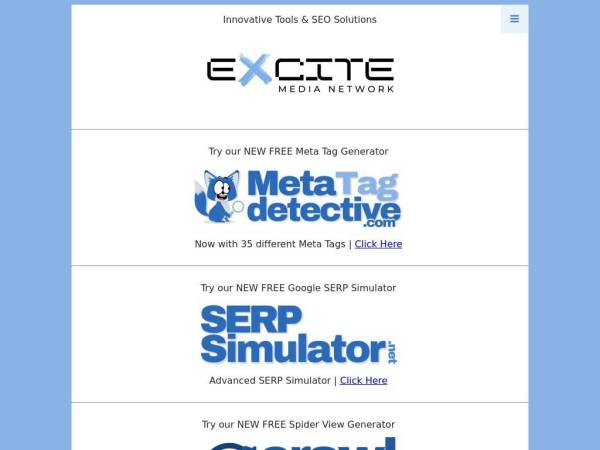Open the Meta Tag Detective banner

(x=298, y=198)
